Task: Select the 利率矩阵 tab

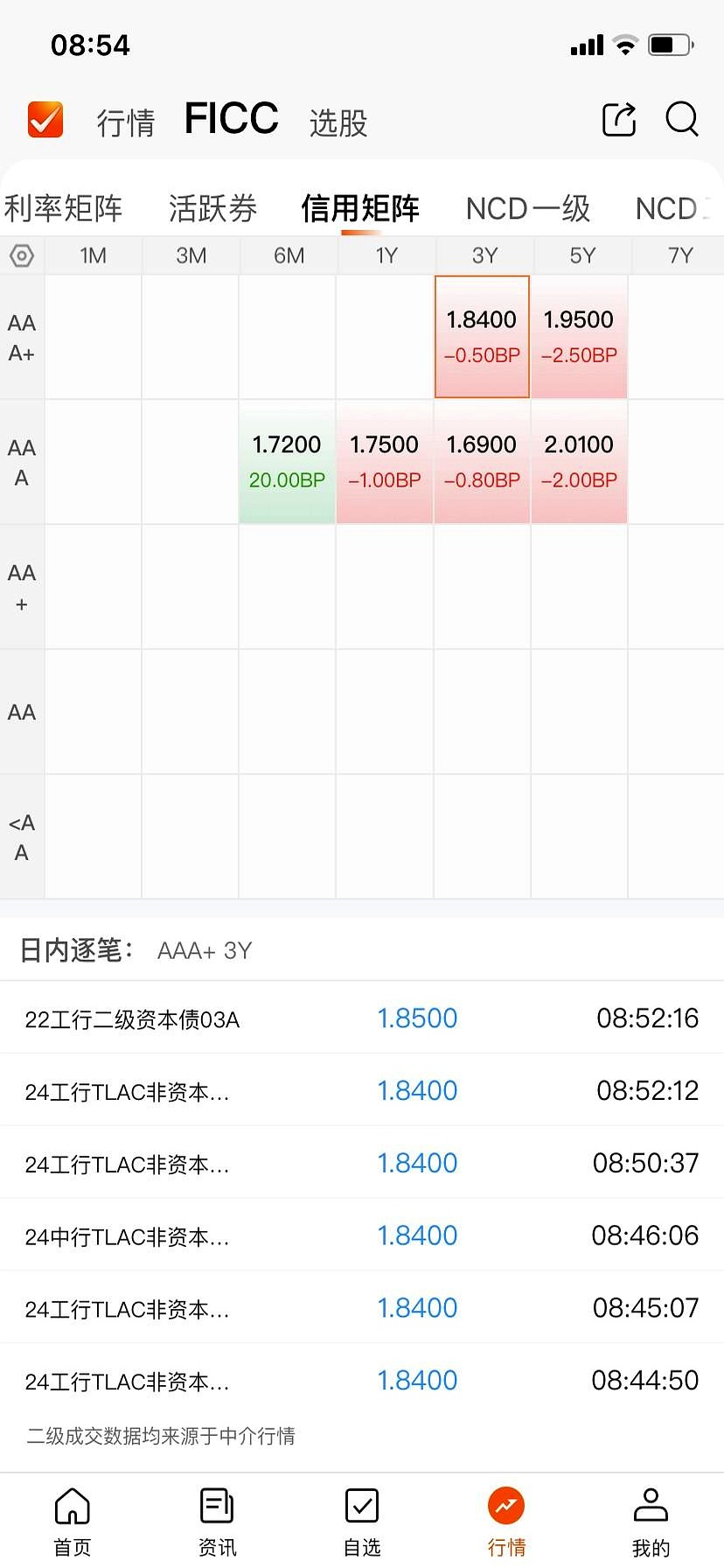Action: click(63, 208)
